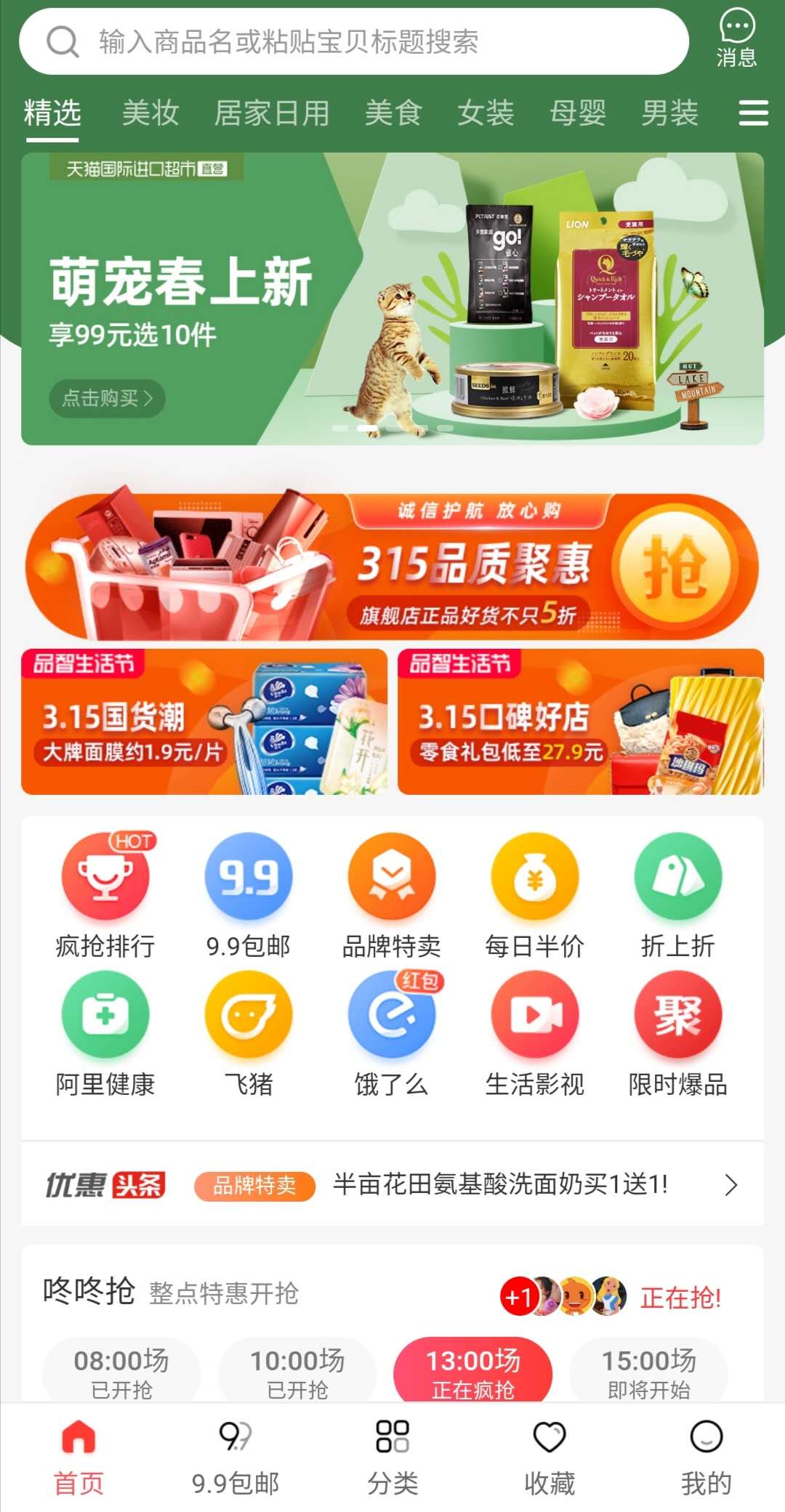Image resolution: width=785 pixels, height=1512 pixels.
Task: Open the 3.15国货潮 card
Action: coord(204,721)
